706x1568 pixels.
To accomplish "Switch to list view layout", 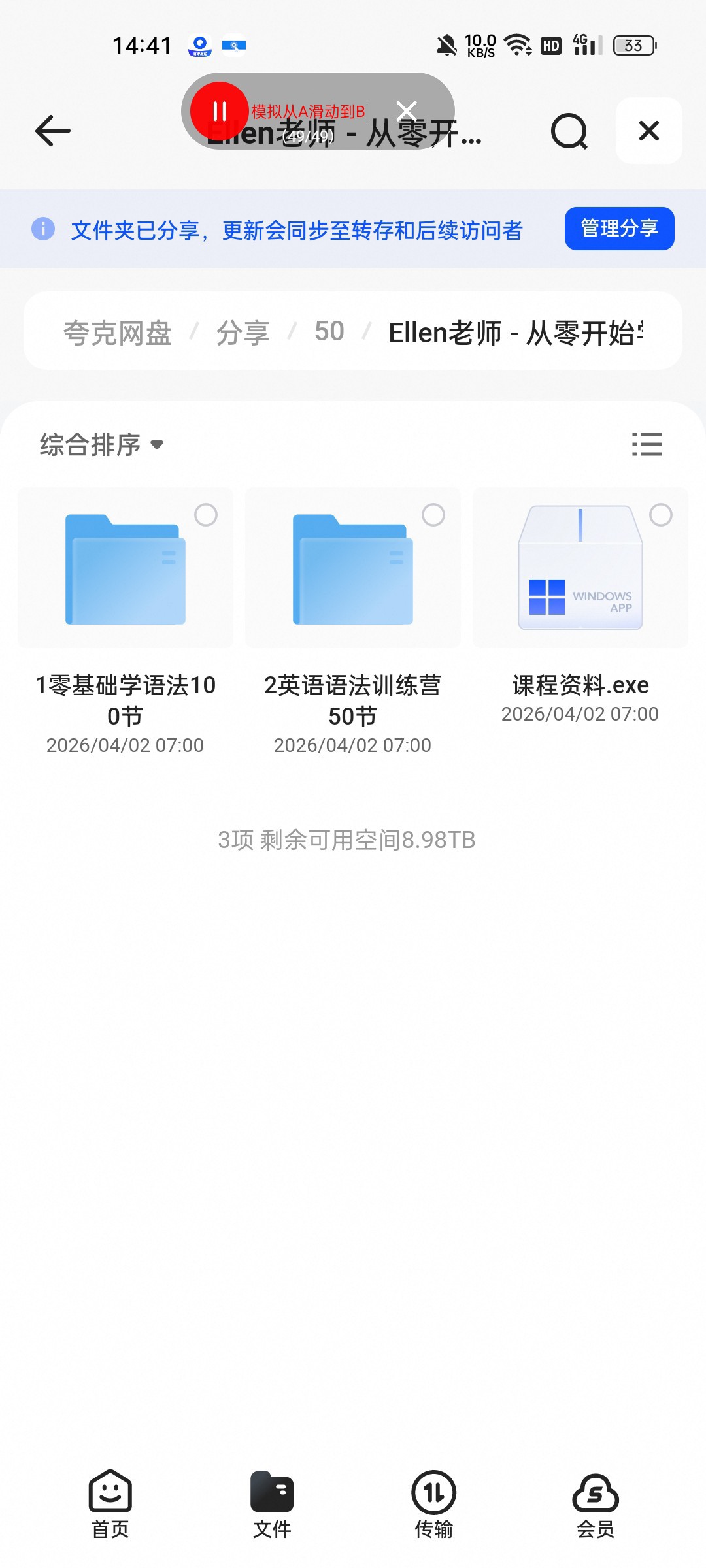I will coord(647,444).
